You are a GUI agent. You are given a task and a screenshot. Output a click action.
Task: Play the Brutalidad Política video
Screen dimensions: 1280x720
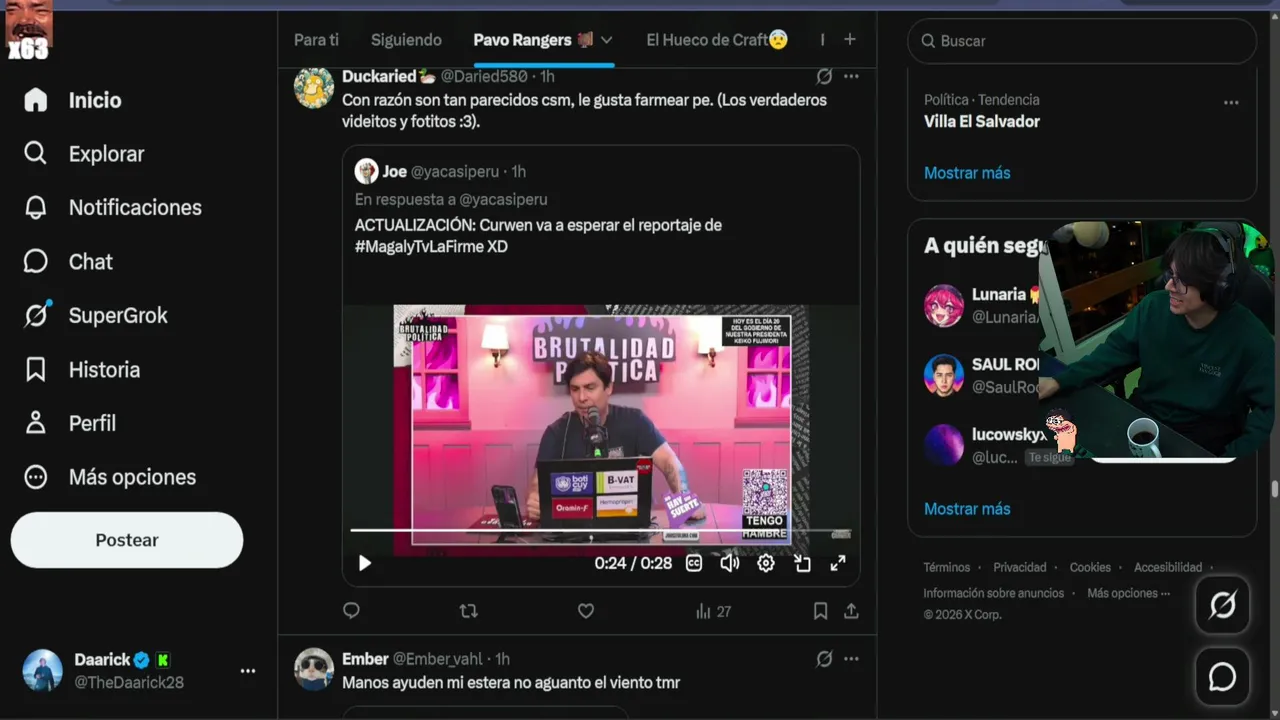point(365,563)
